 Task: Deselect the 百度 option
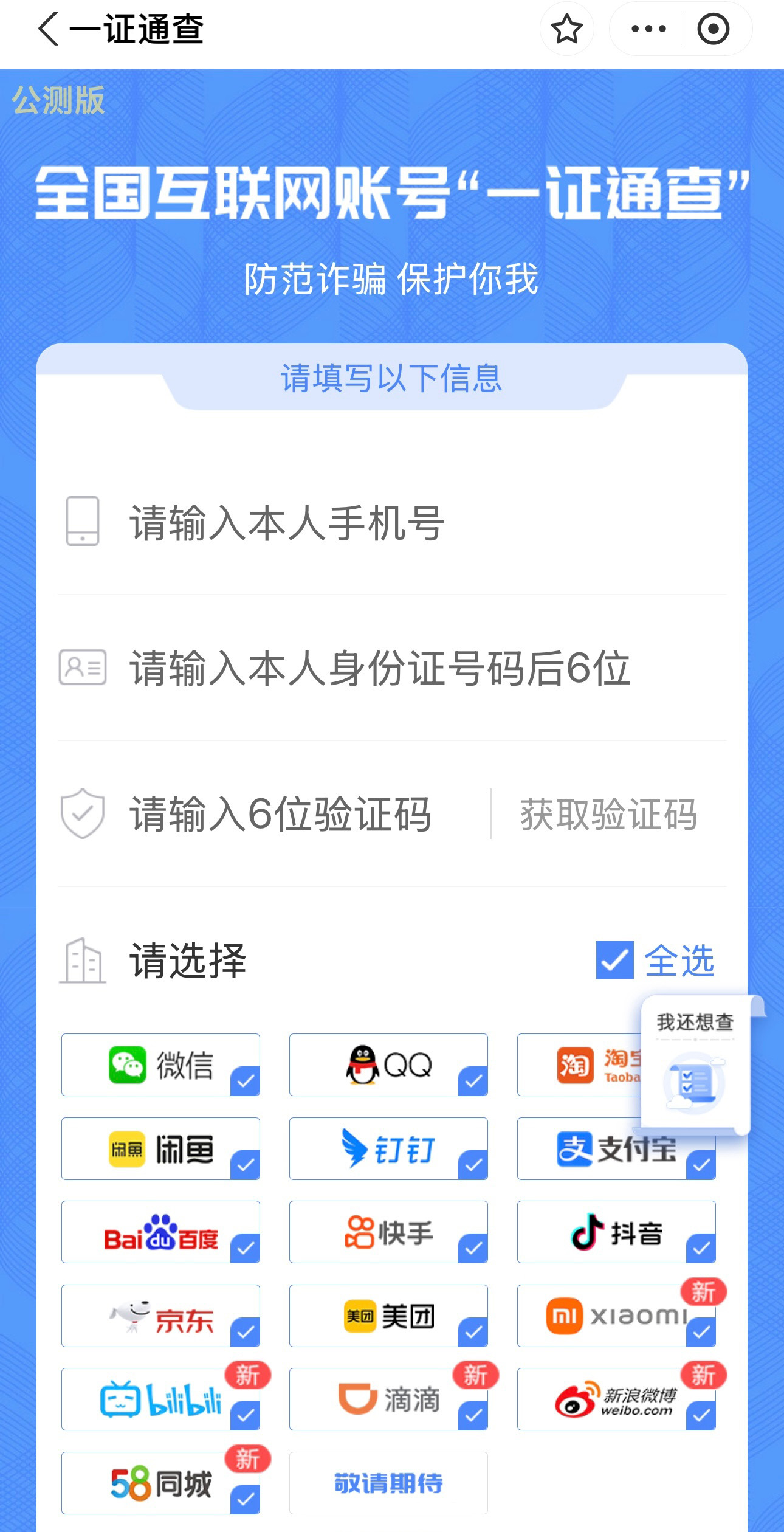click(160, 1232)
